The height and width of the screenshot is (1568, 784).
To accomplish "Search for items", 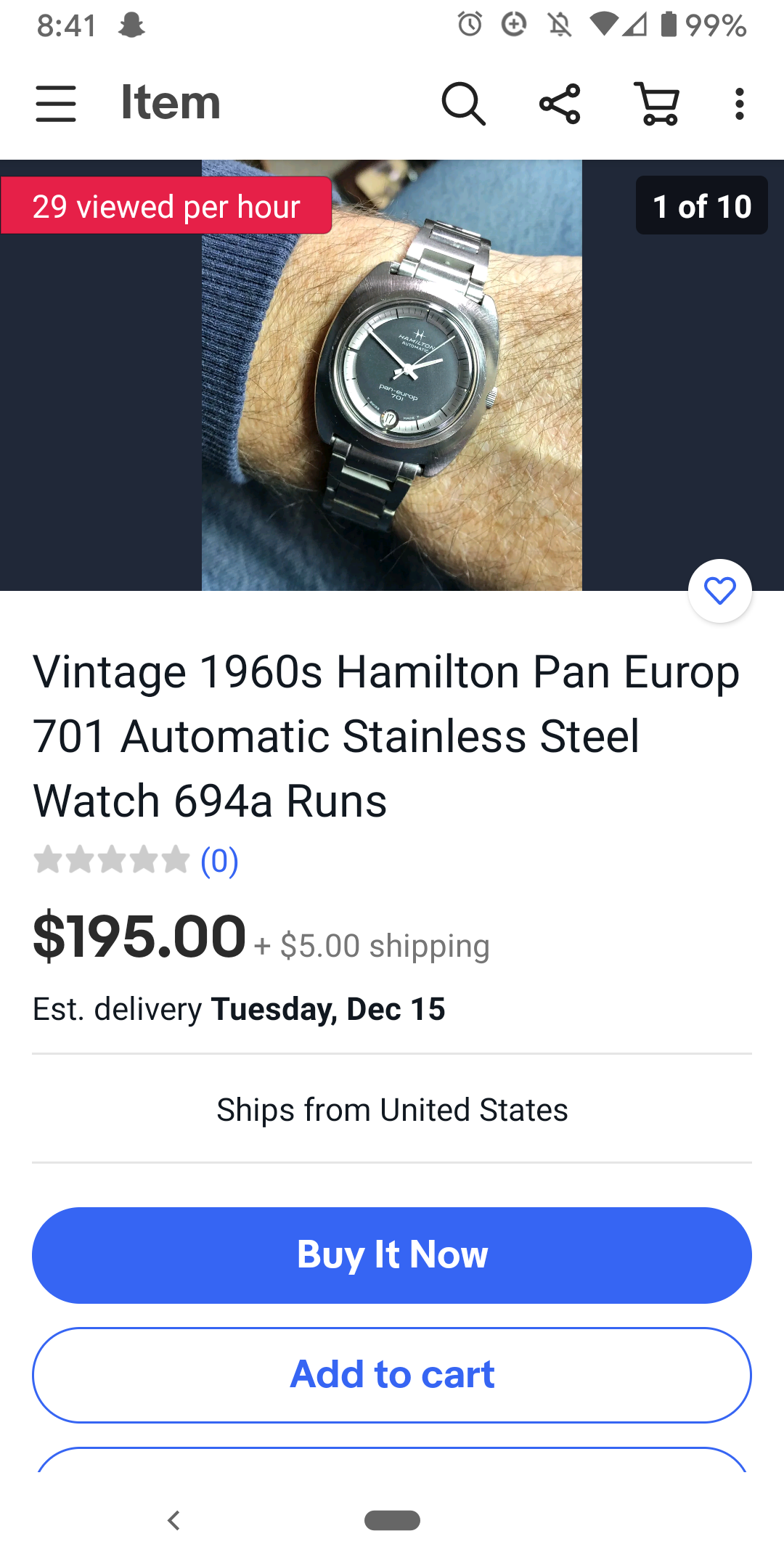I will coord(463,103).
